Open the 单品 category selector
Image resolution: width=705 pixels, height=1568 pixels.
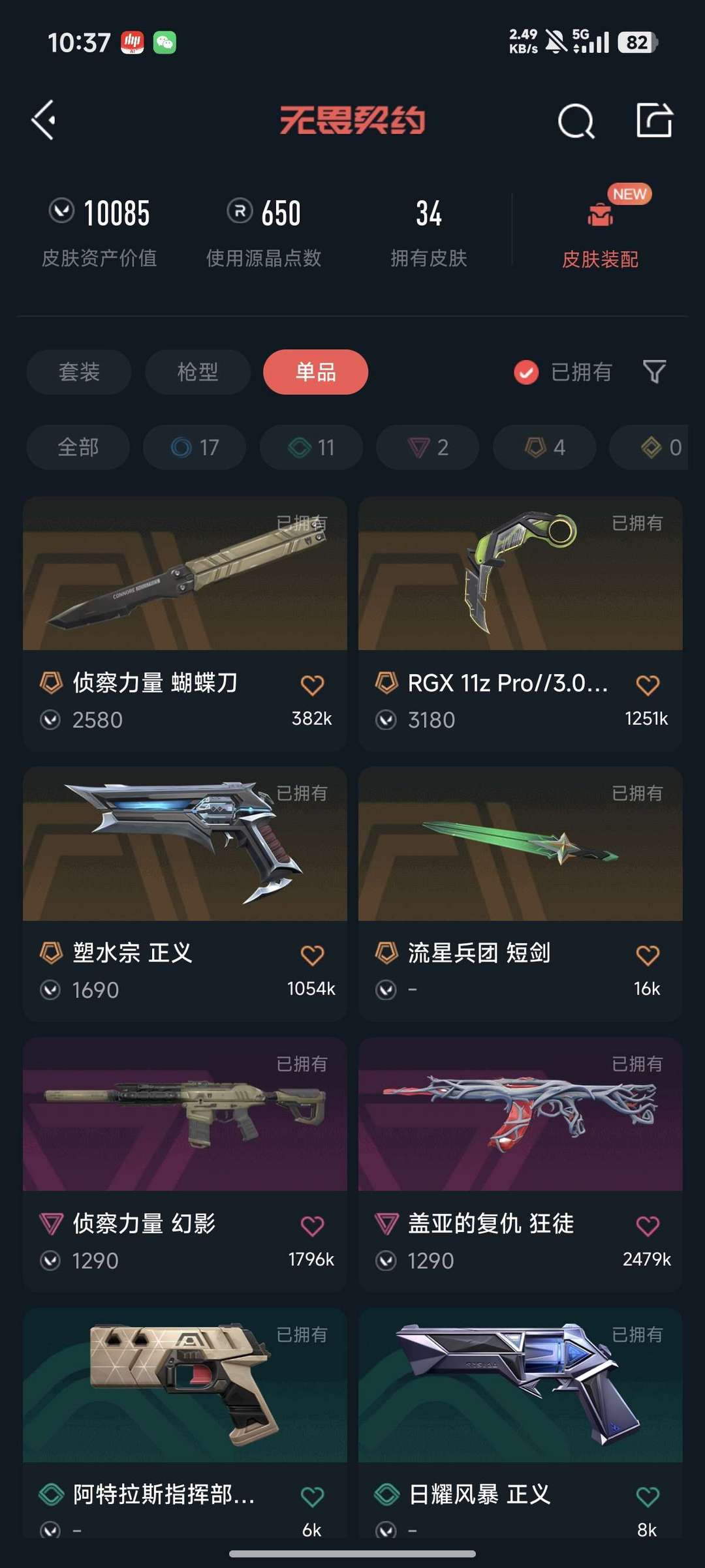315,372
